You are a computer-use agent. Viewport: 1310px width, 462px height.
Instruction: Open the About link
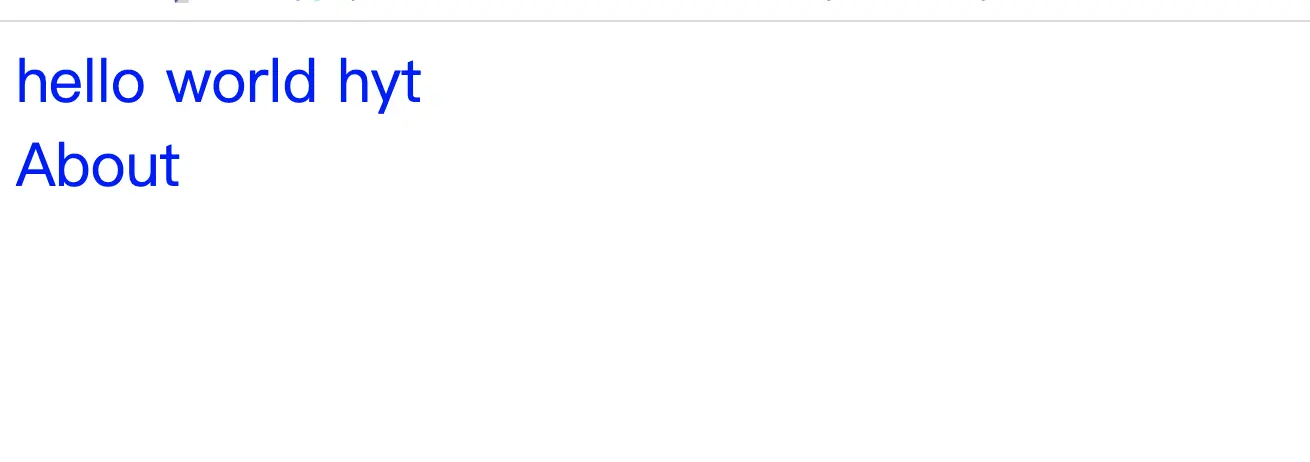click(x=98, y=165)
